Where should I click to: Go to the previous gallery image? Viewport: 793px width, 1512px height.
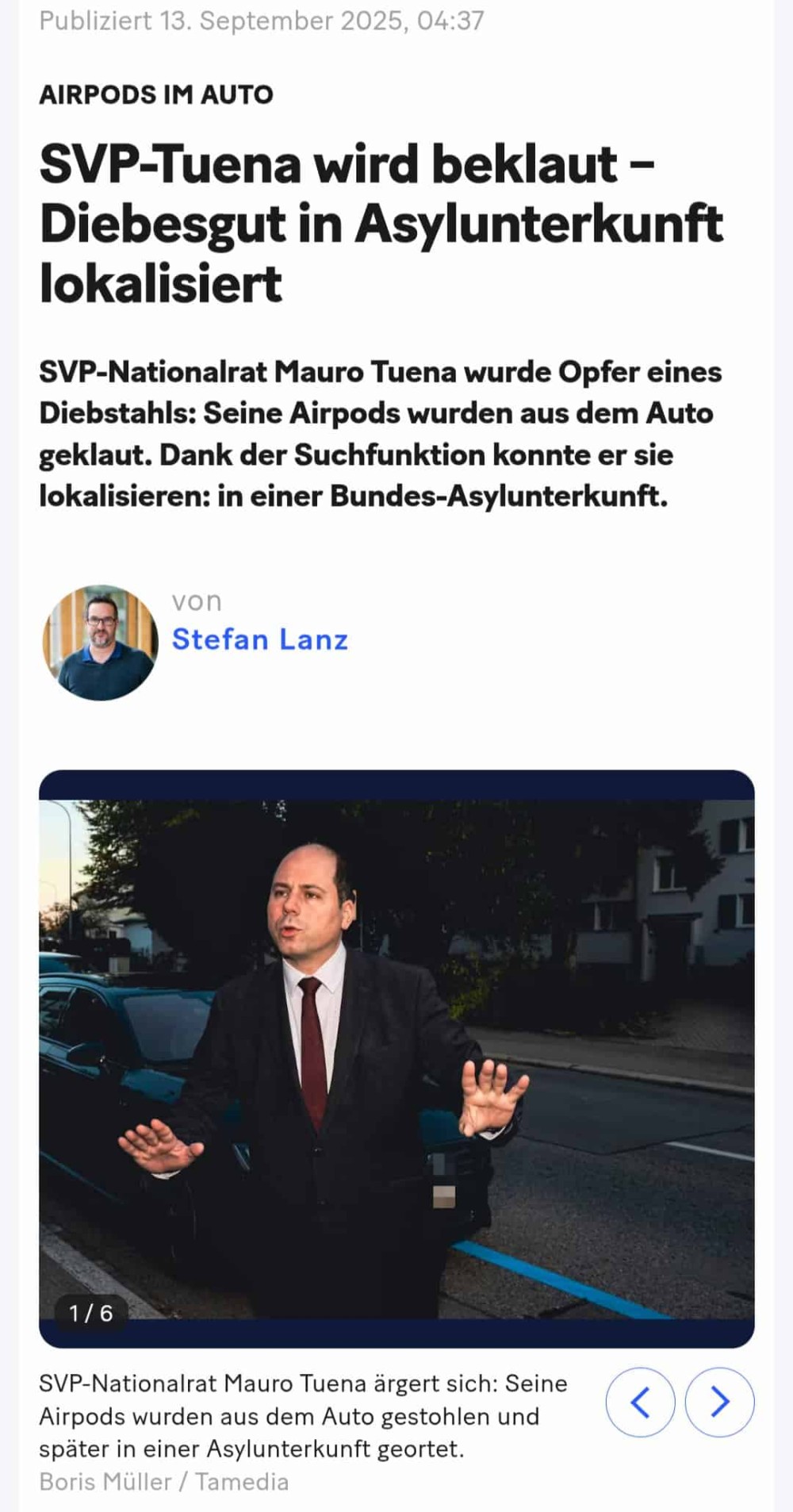tap(640, 1402)
